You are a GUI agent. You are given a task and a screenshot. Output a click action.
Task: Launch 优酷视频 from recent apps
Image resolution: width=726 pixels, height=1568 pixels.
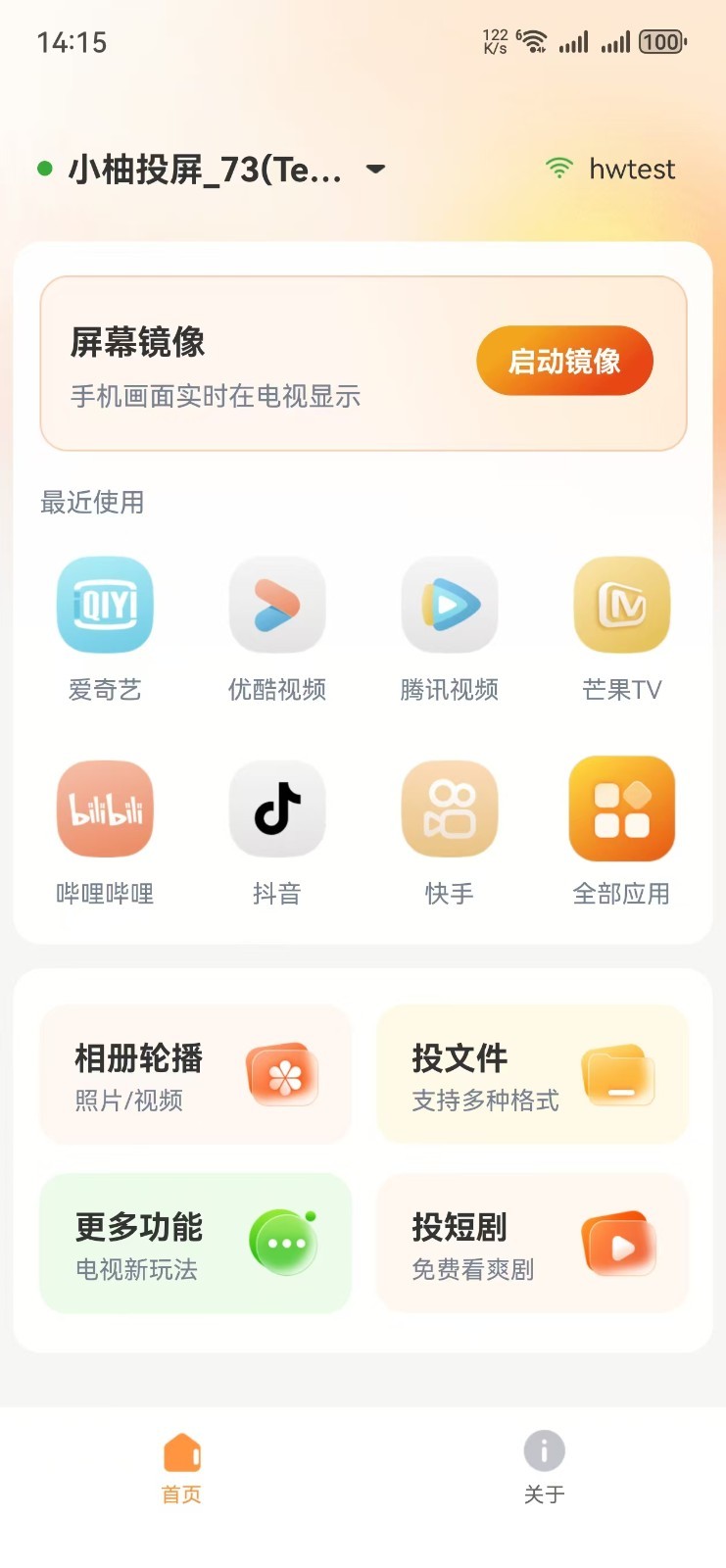[277, 605]
